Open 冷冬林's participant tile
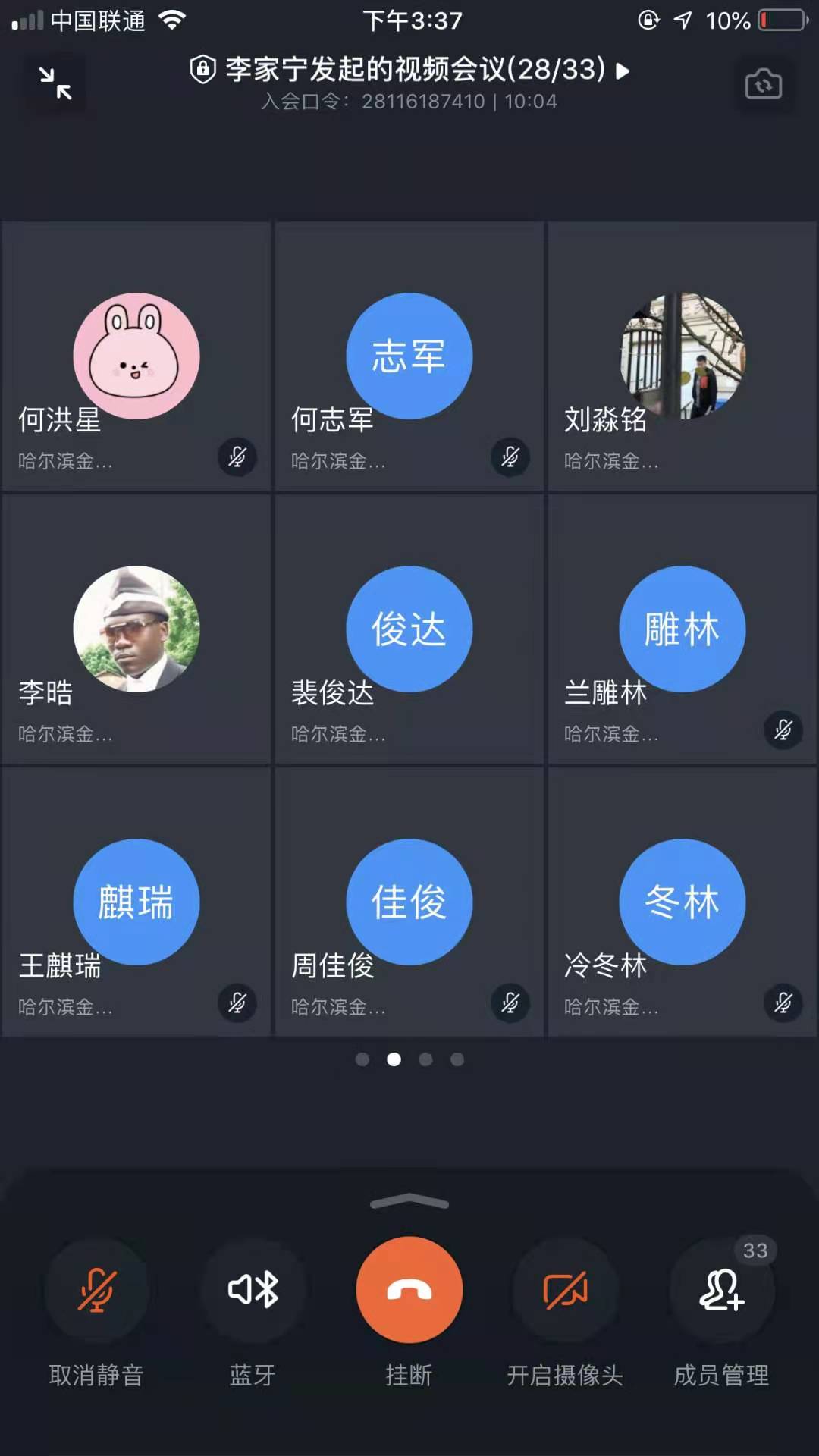 682,902
